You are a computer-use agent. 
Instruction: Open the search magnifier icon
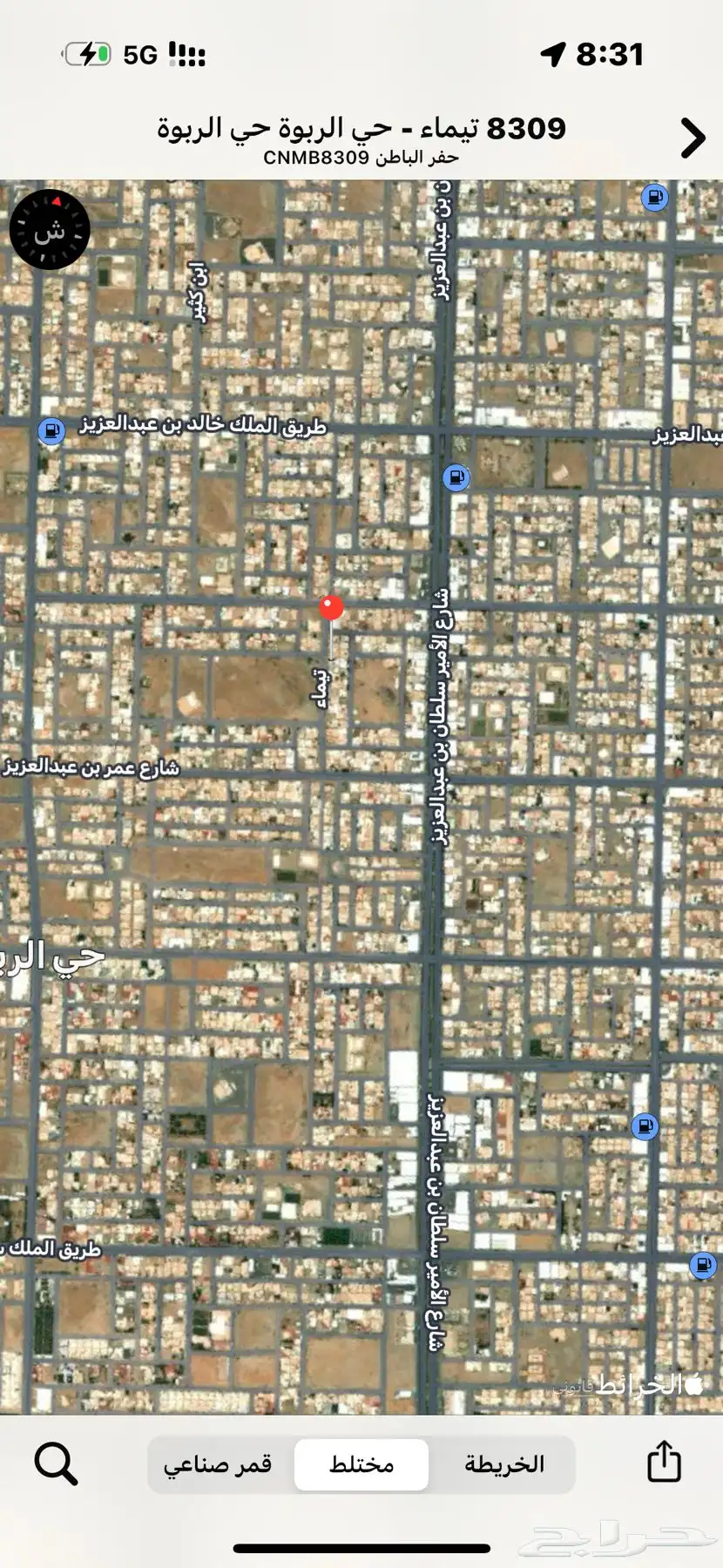[x=56, y=1463]
